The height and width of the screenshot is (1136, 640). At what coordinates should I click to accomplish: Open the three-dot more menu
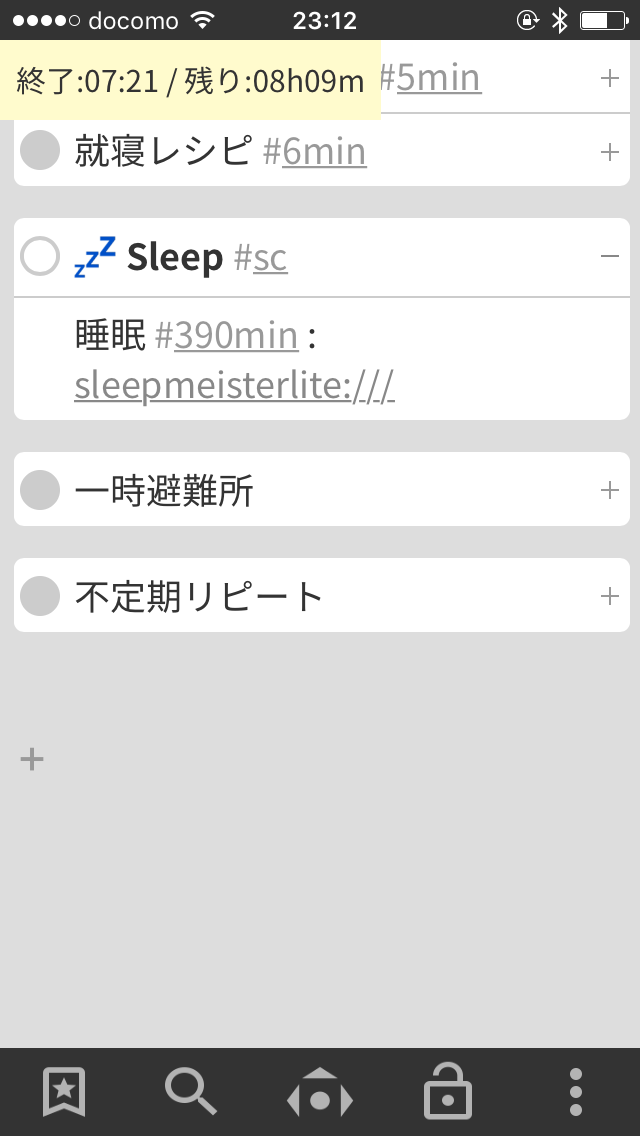tap(575, 1092)
